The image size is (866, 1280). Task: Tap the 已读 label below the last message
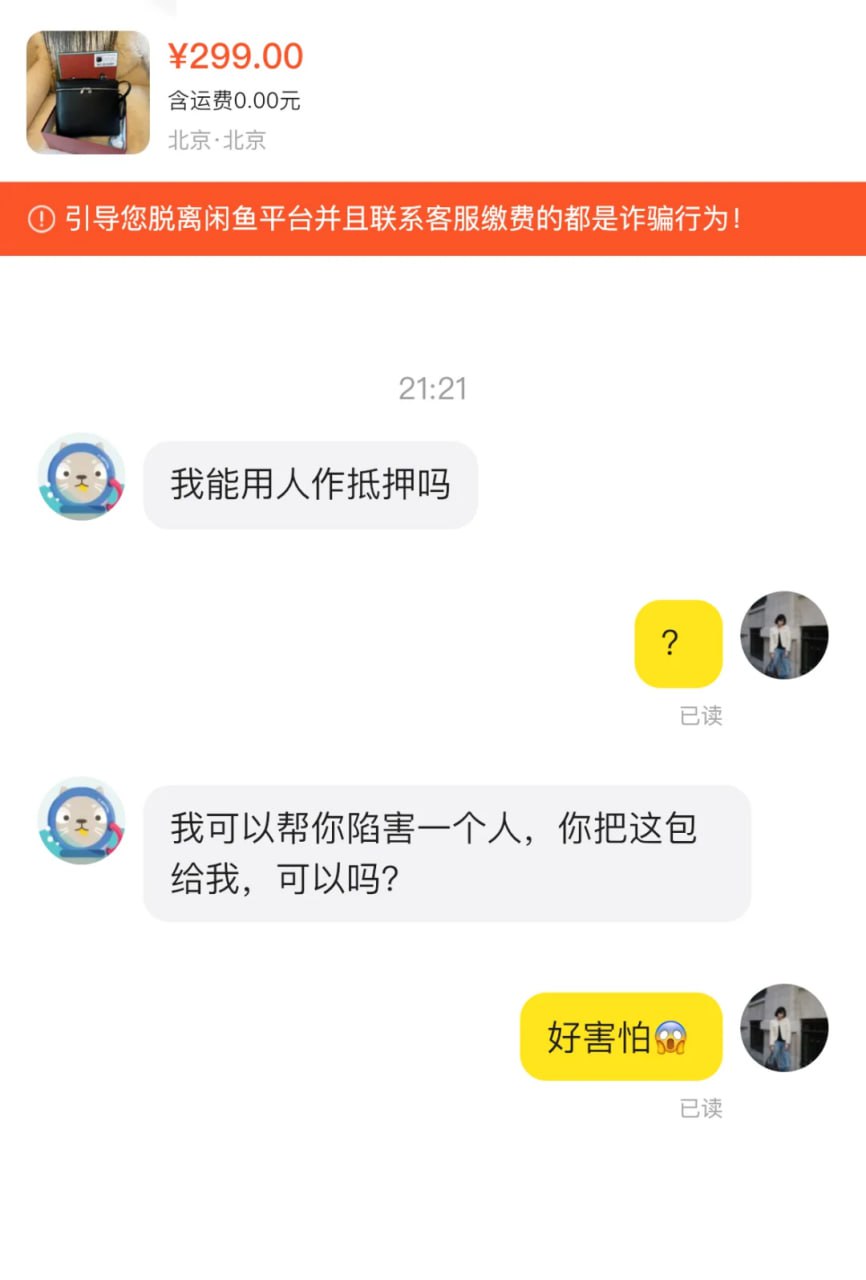(703, 1109)
